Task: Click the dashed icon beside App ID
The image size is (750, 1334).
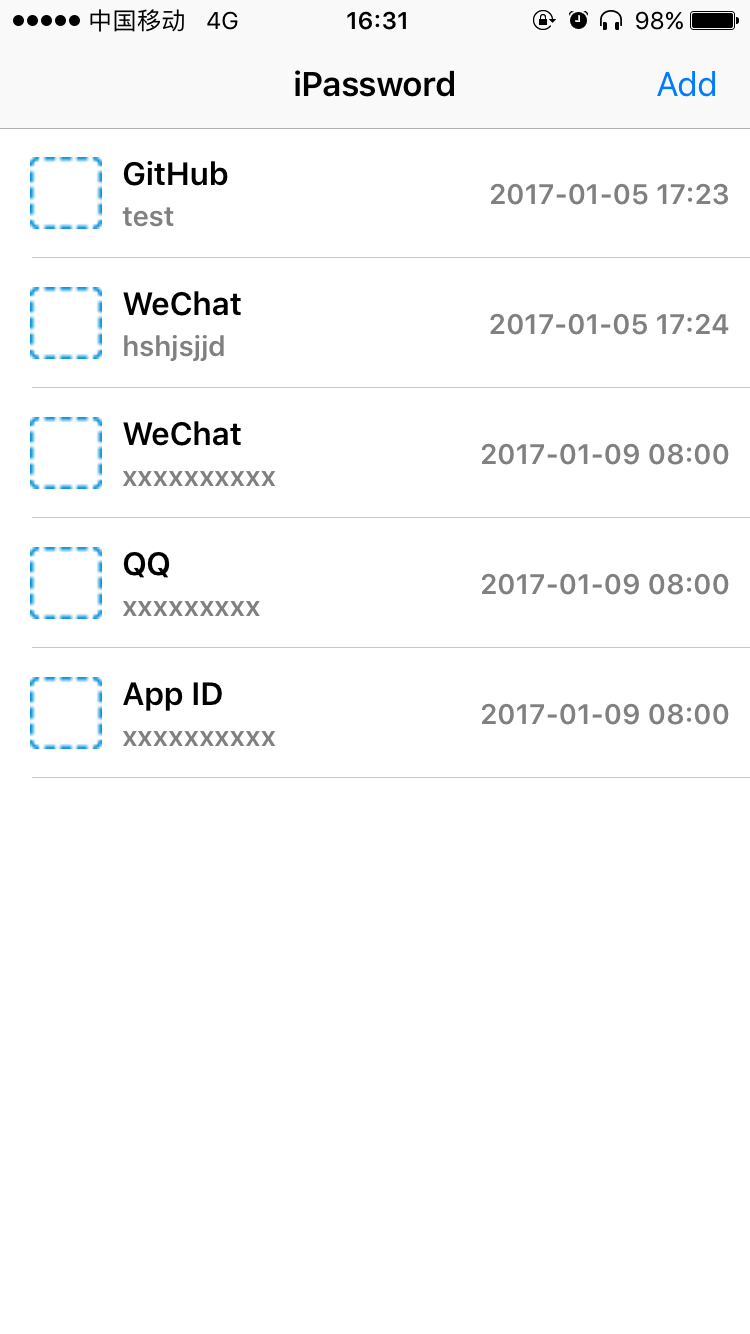Action: [x=64, y=713]
